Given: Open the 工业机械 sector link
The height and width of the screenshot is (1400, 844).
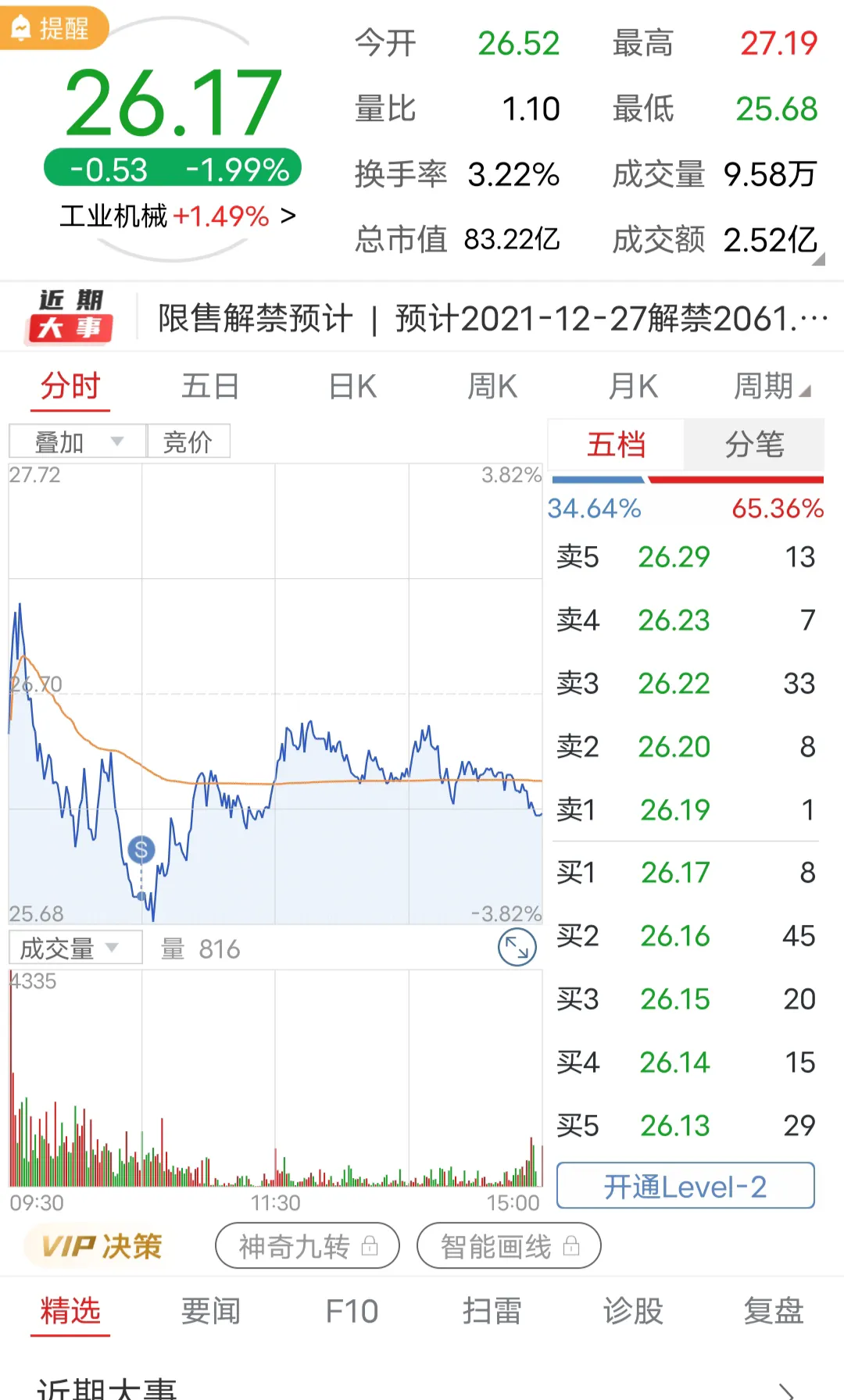Looking at the screenshot, I should tap(177, 216).
